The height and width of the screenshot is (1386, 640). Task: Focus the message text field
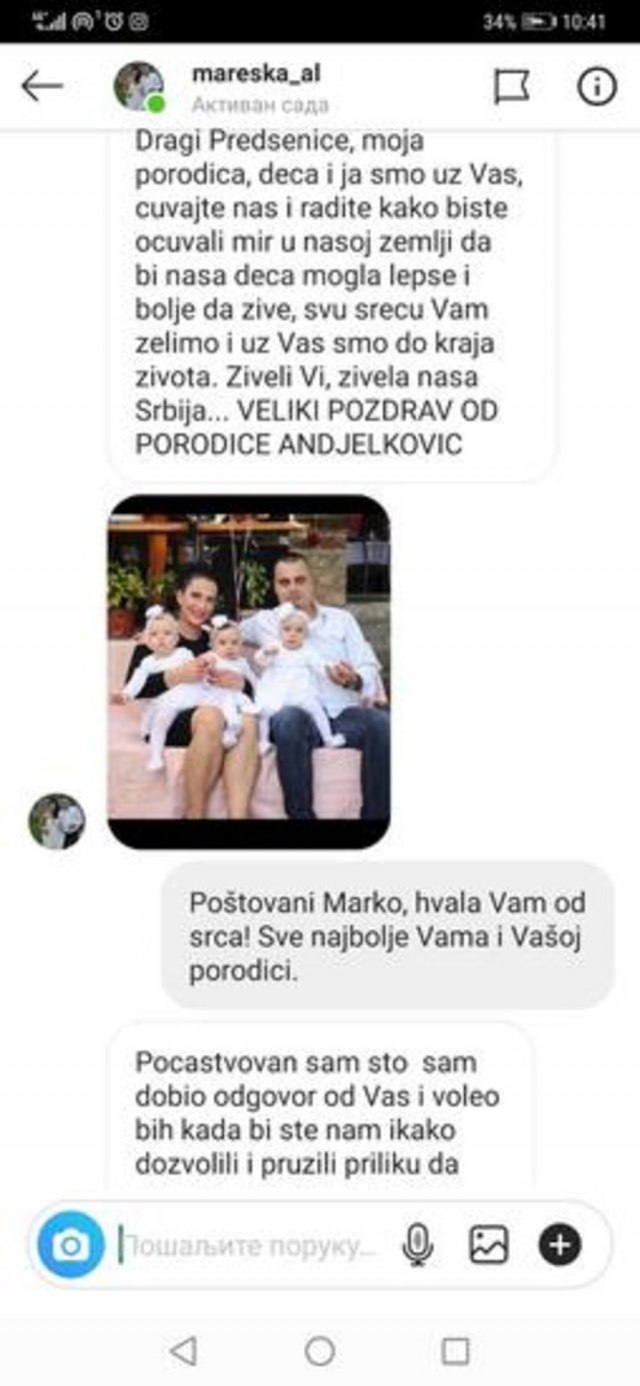pyautogui.click(x=250, y=1246)
